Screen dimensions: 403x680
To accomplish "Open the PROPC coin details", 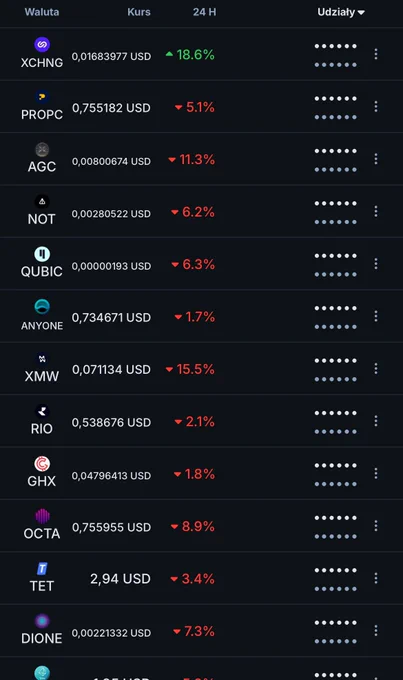I will 201,107.
